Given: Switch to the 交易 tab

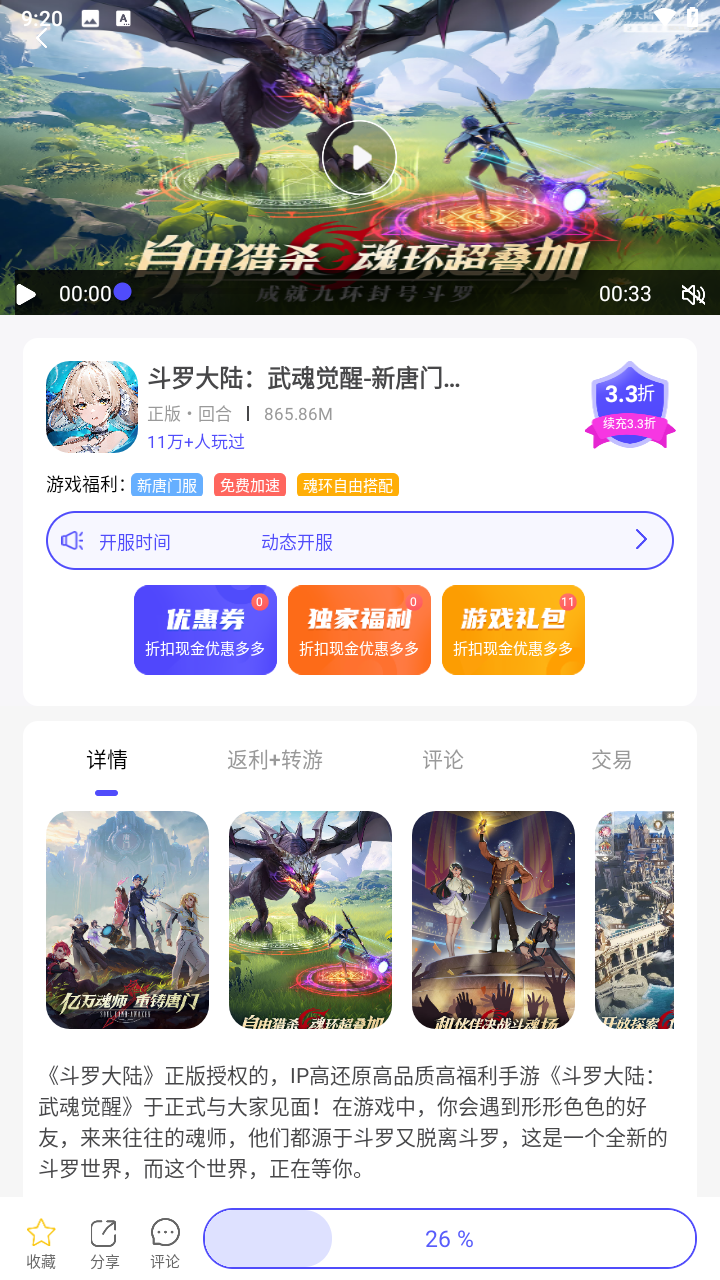Looking at the screenshot, I should click(x=611, y=760).
